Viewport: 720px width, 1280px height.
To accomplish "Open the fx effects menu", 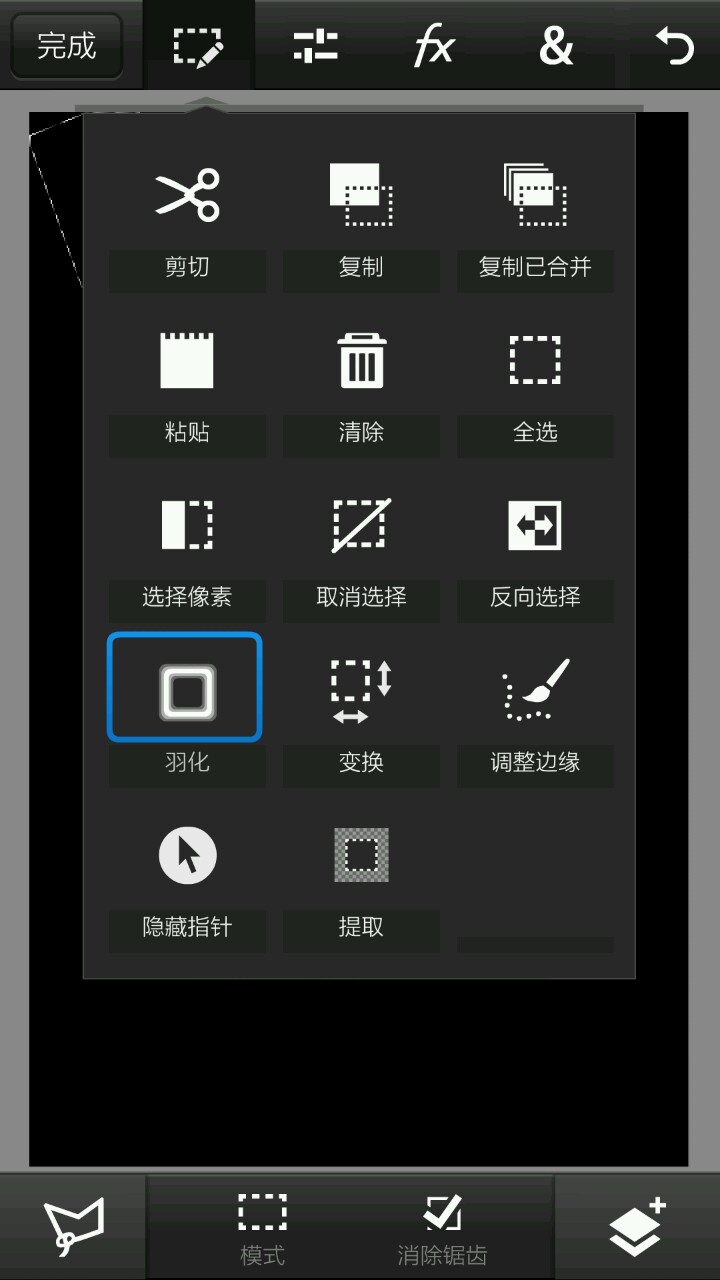I will 434,46.
